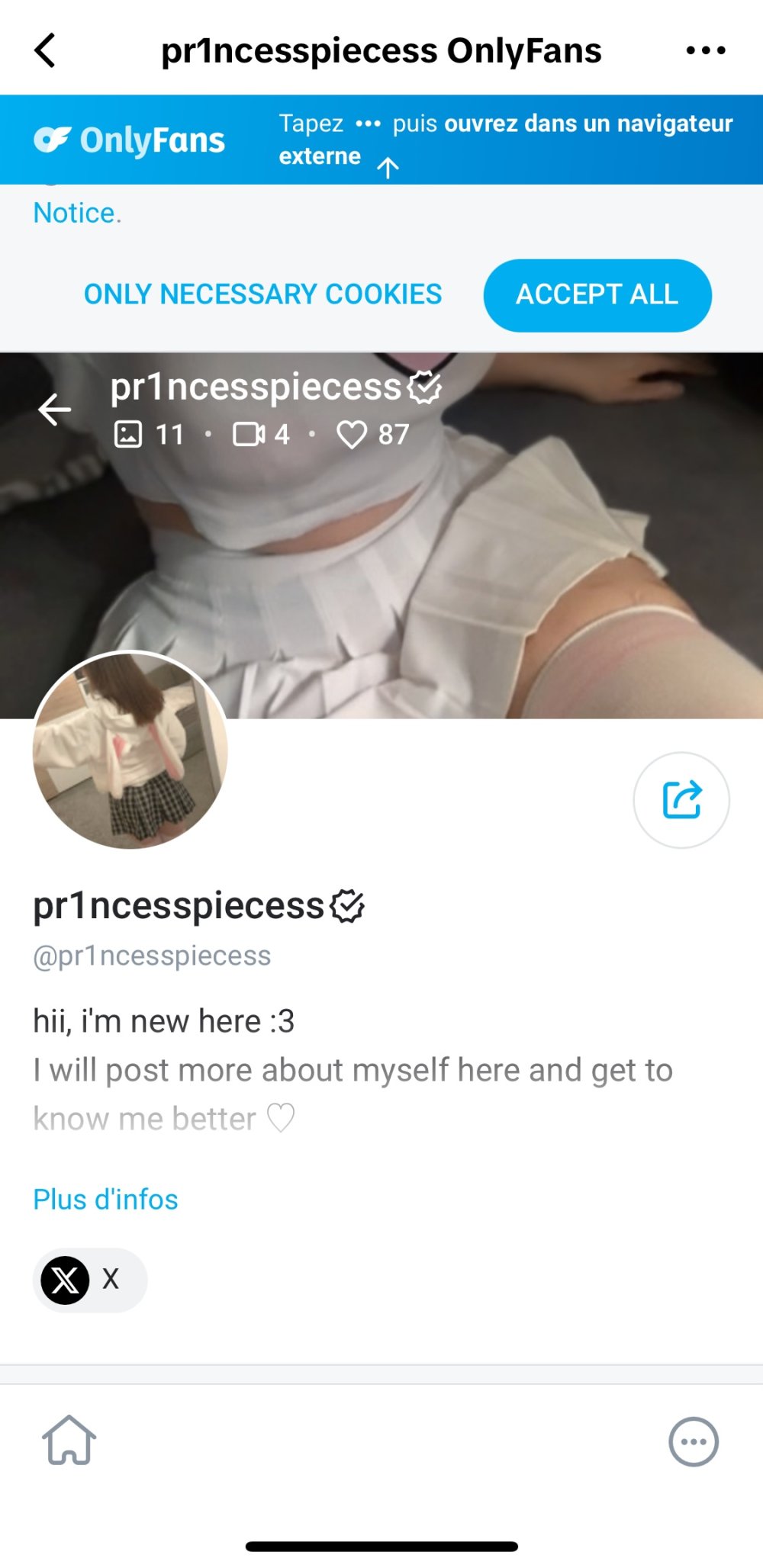Go to the home tab
The height and width of the screenshot is (1568, 763).
(69, 1440)
